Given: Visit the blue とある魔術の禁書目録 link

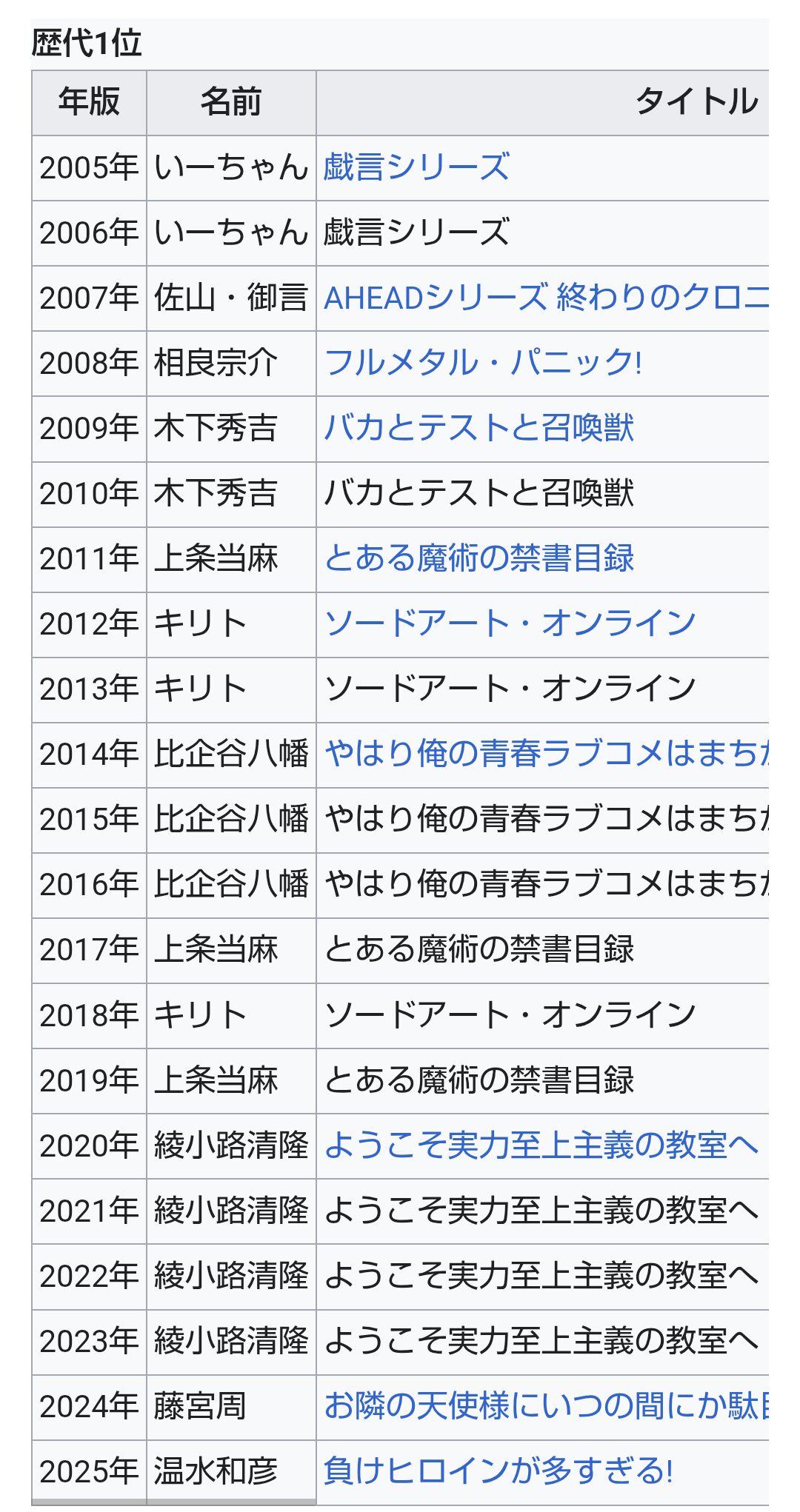Looking at the screenshot, I should click(x=479, y=558).
